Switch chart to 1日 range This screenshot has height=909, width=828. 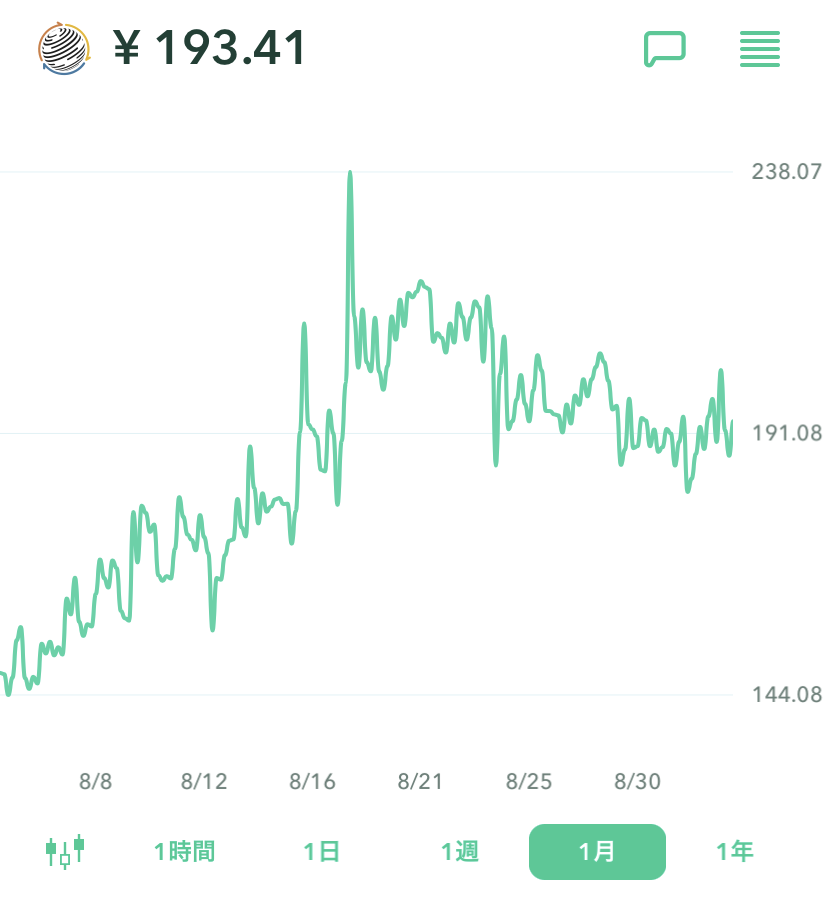click(x=322, y=852)
